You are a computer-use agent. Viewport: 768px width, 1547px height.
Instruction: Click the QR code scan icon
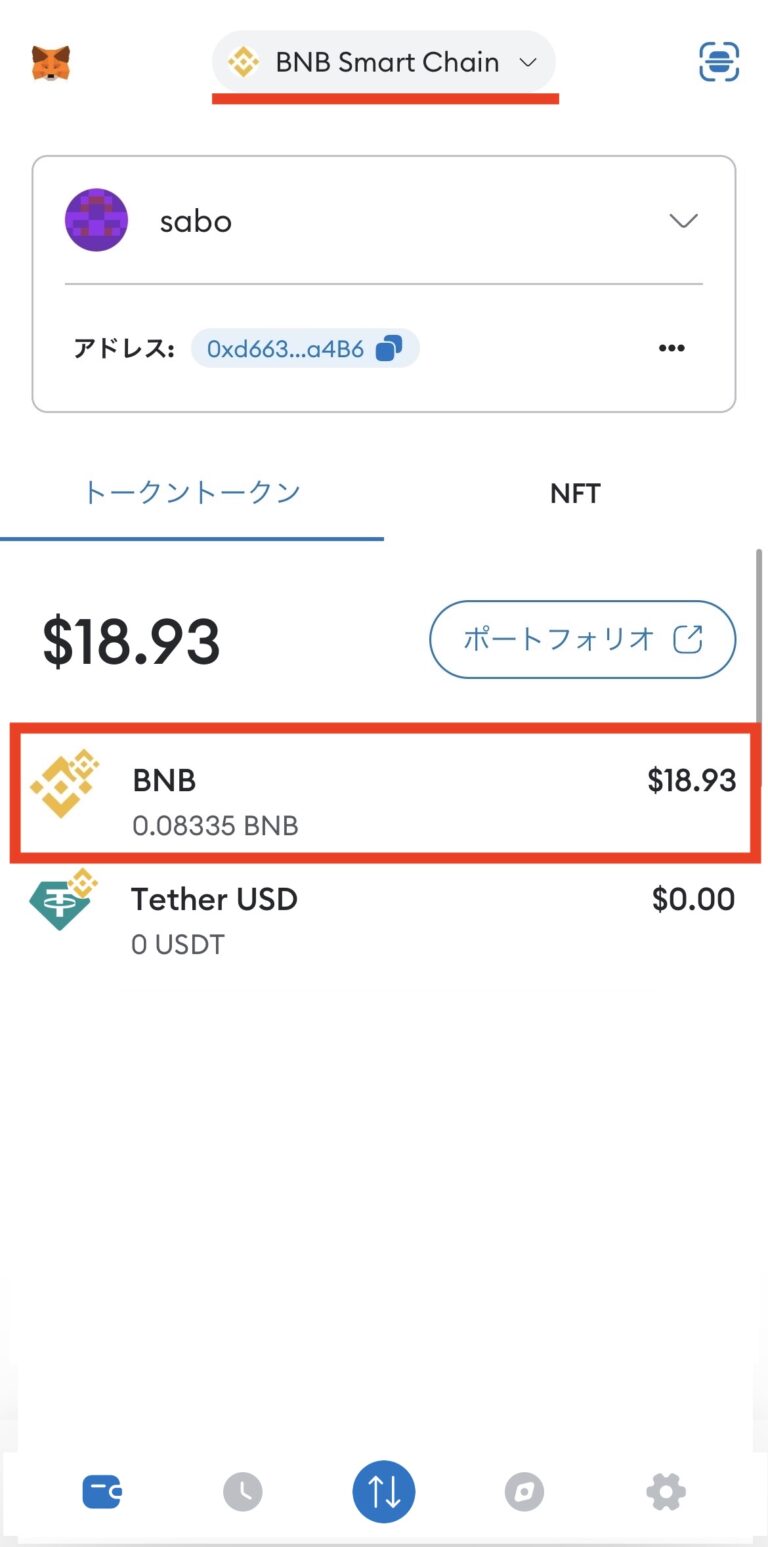point(718,62)
